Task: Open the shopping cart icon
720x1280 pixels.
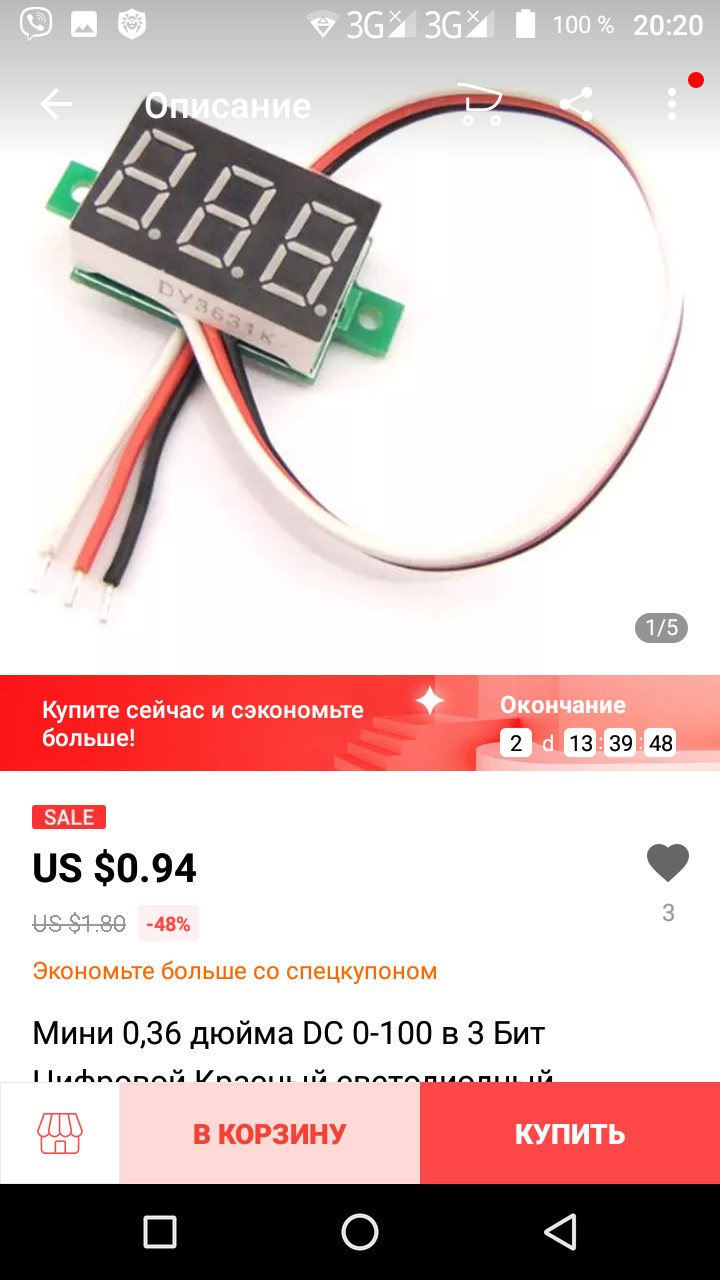Action: 480,104
